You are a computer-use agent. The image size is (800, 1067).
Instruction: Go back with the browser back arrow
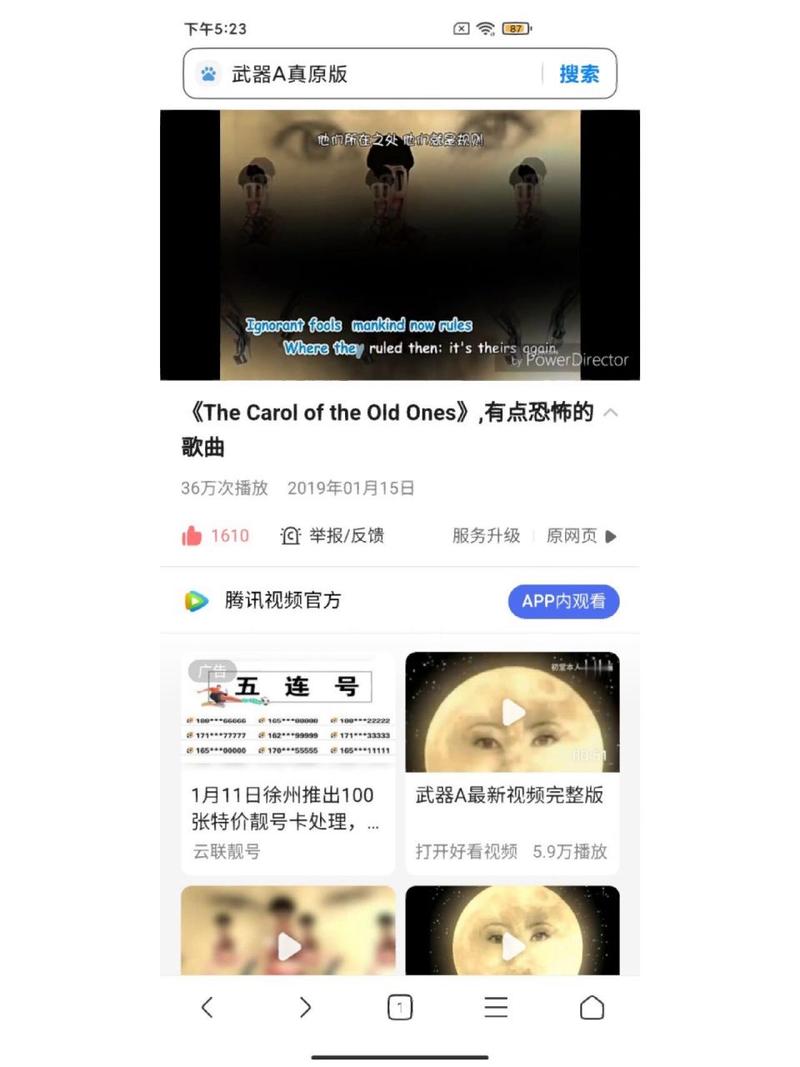(207, 1007)
